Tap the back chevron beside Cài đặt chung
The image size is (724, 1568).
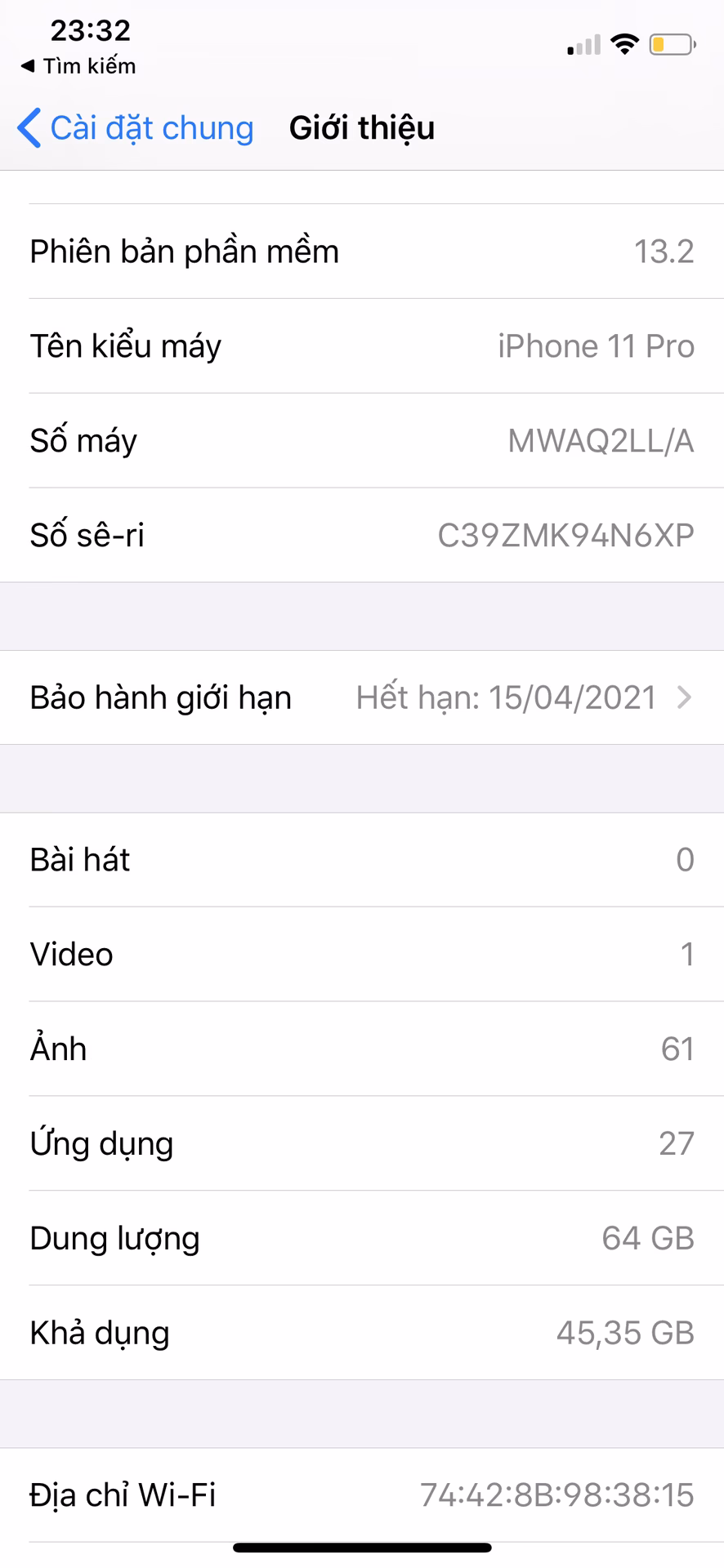pos(29,128)
